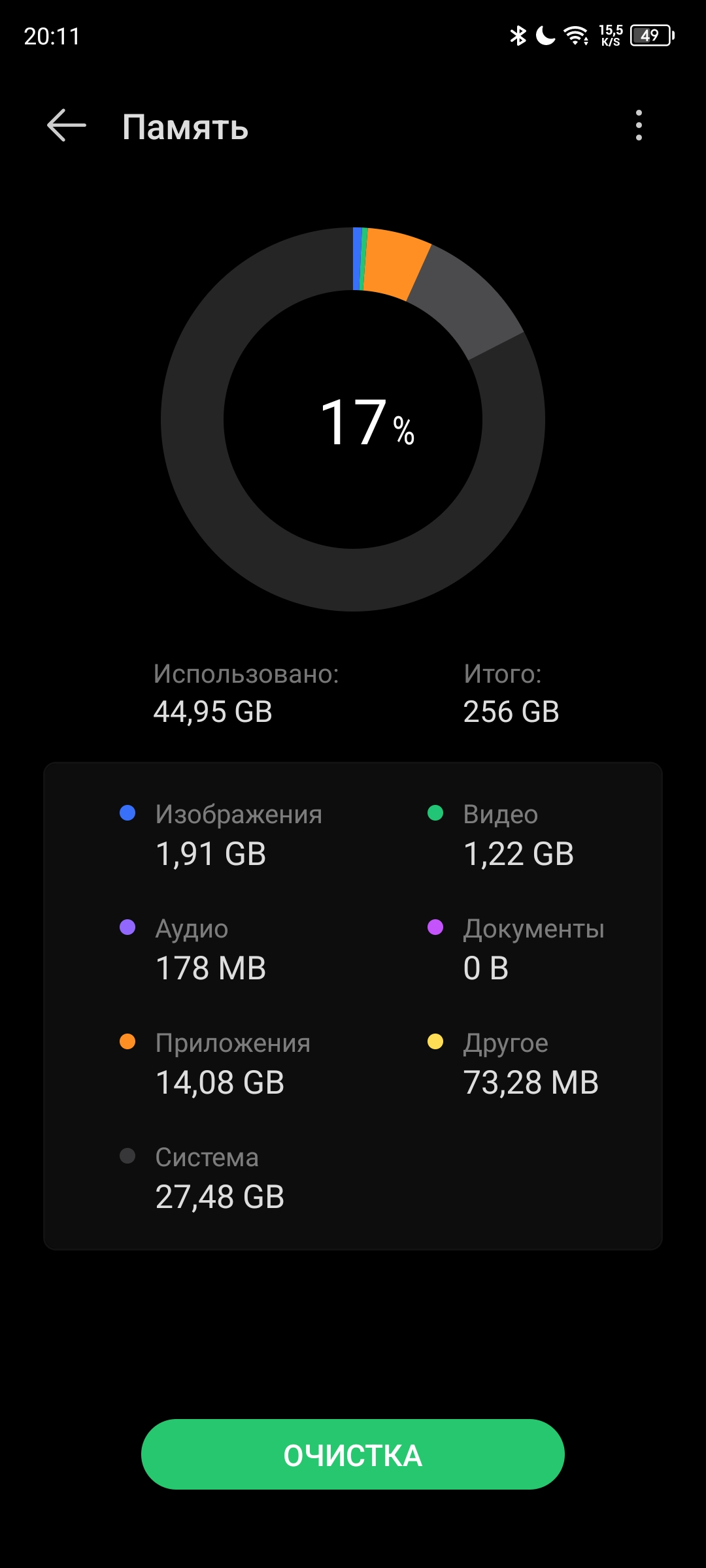Open the Другое storage category

click(513, 1063)
